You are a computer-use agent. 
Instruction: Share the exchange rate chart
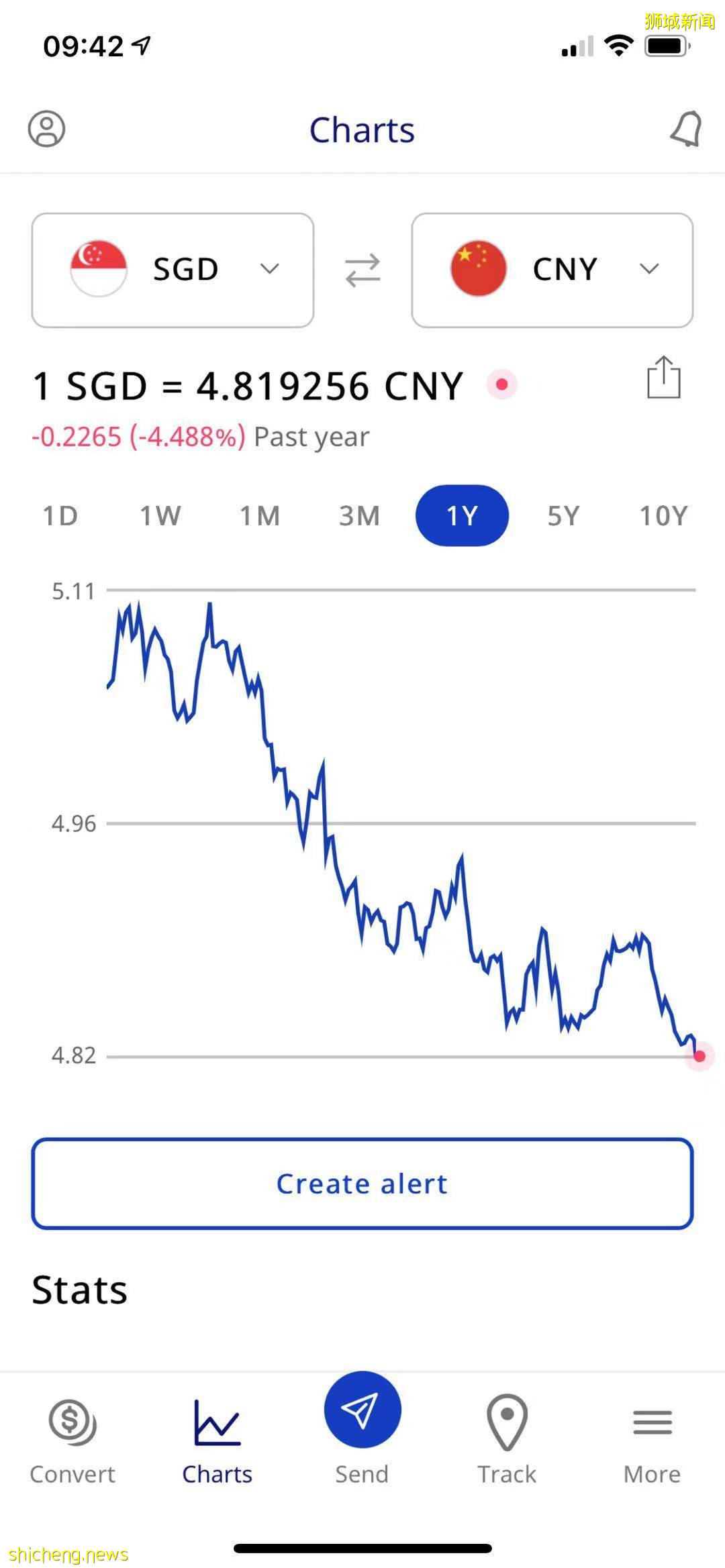click(663, 378)
